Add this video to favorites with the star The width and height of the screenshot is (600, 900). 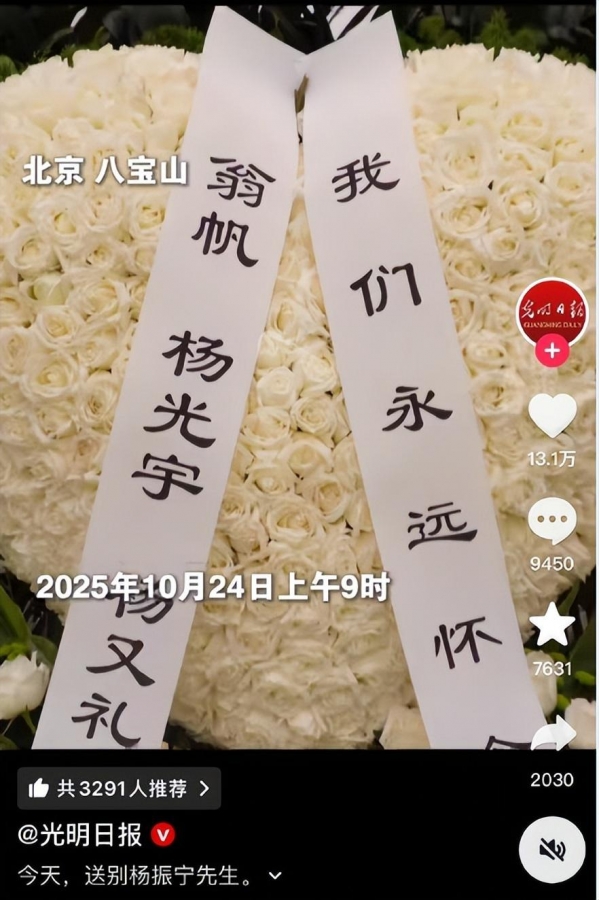(x=552, y=625)
